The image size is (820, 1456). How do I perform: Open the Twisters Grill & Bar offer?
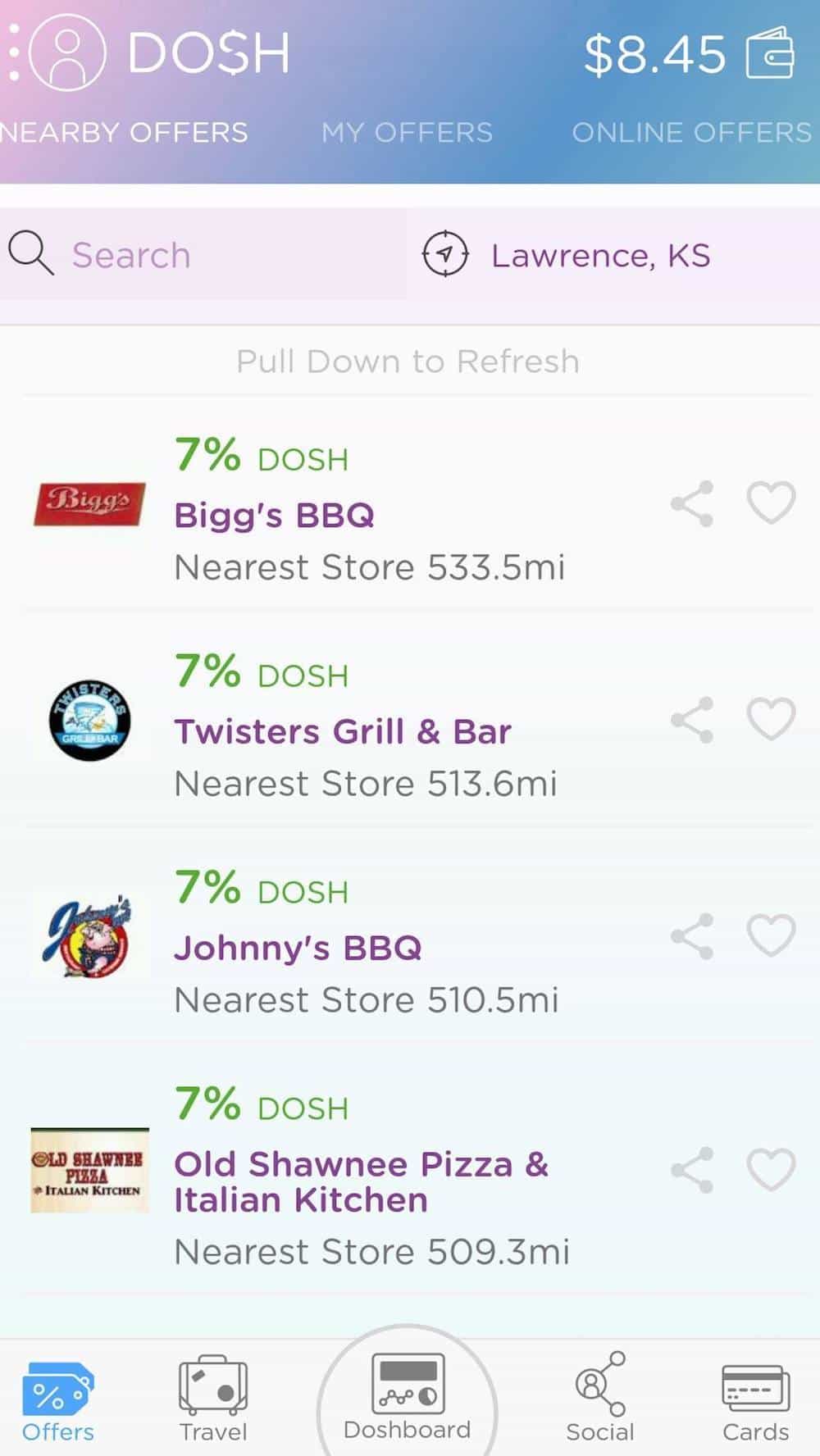pos(343,731)
